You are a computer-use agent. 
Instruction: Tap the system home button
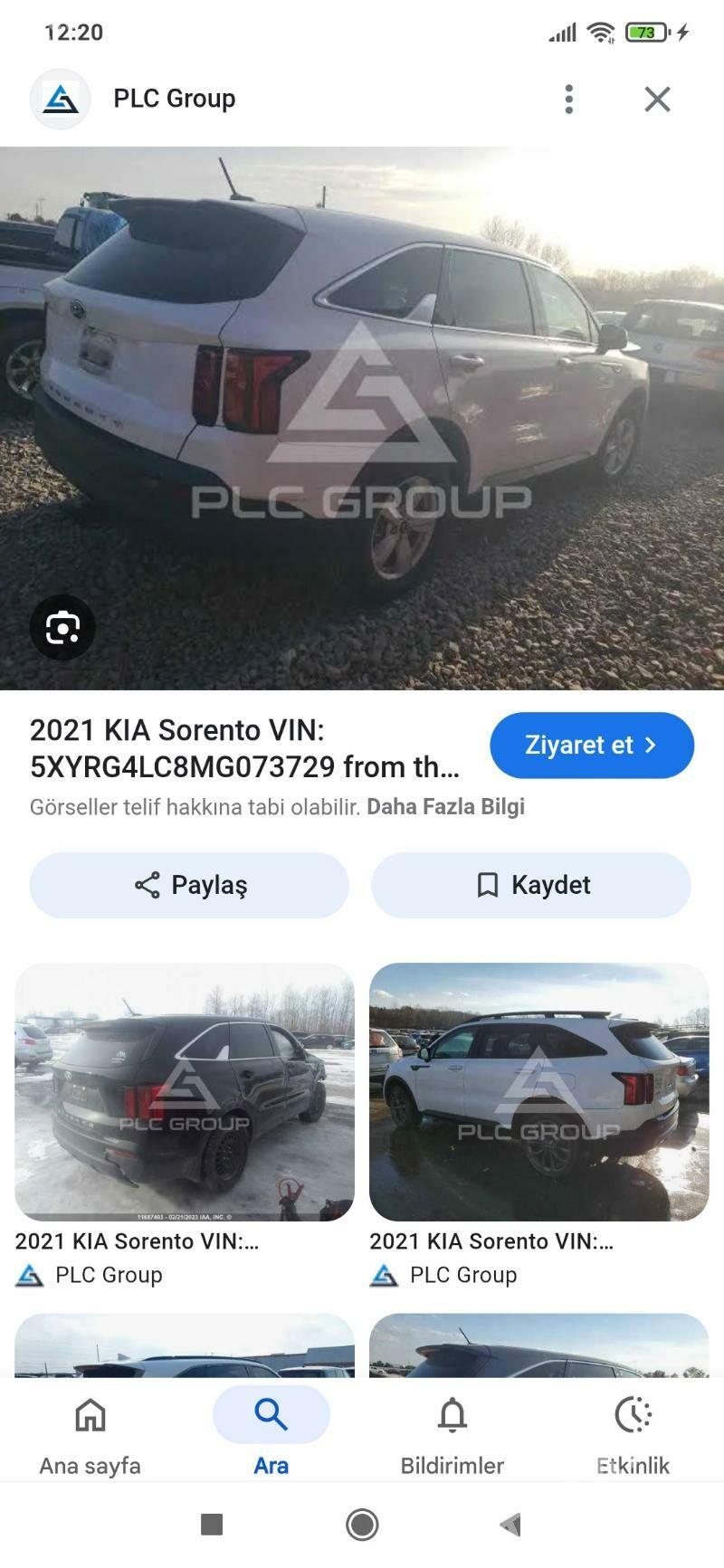(x=362, y=1525)
